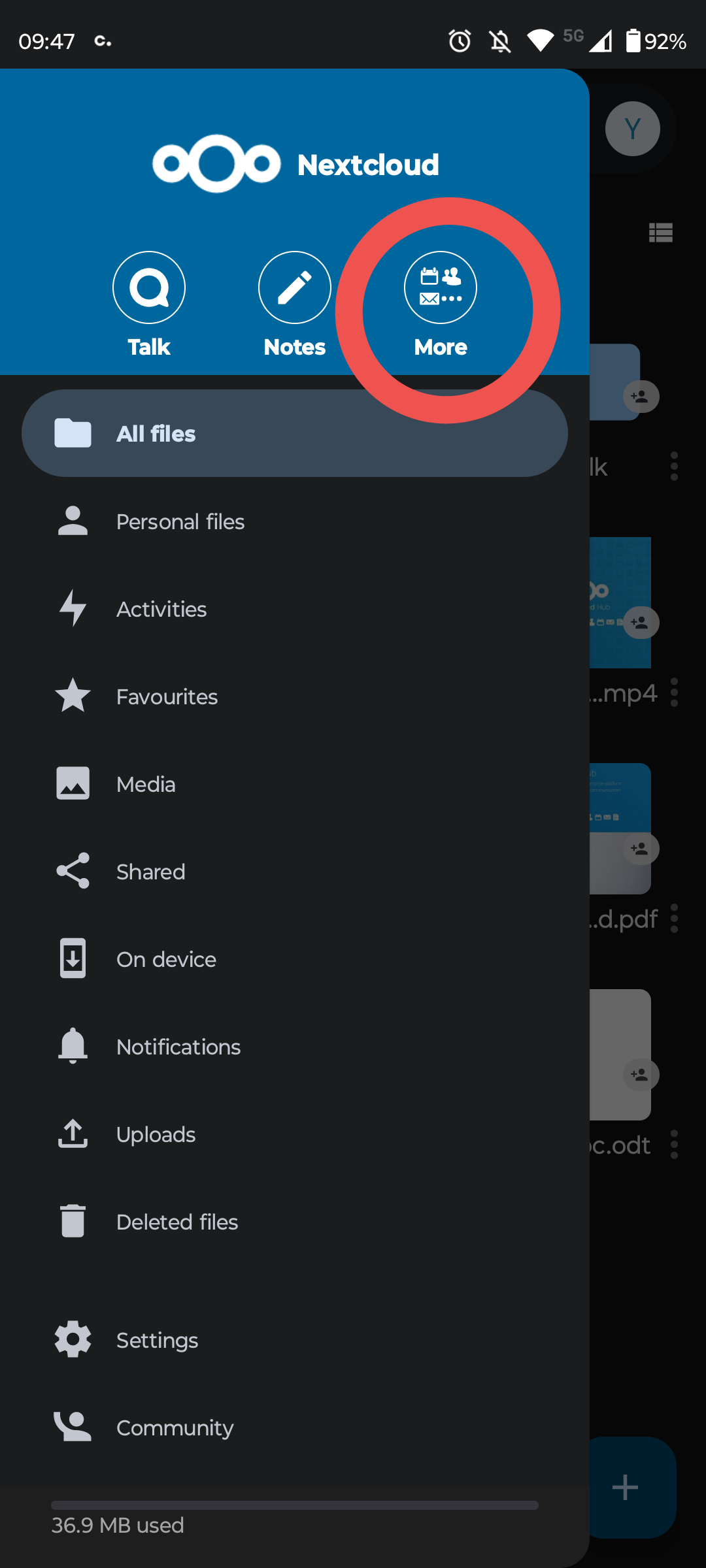Select the Favourites star icon
The width and height of the screenshot is (706, 1568).
[73, 696]
